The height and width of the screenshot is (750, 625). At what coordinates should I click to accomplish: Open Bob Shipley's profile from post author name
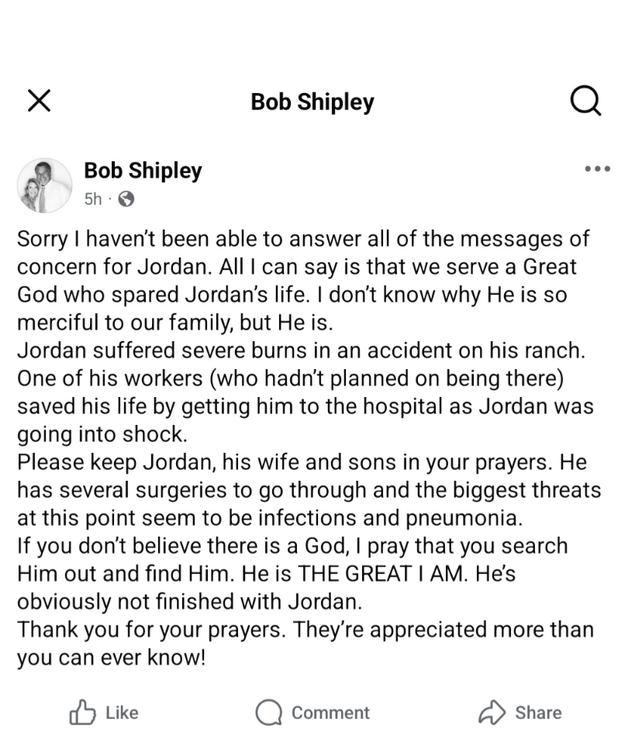(142, 171)
